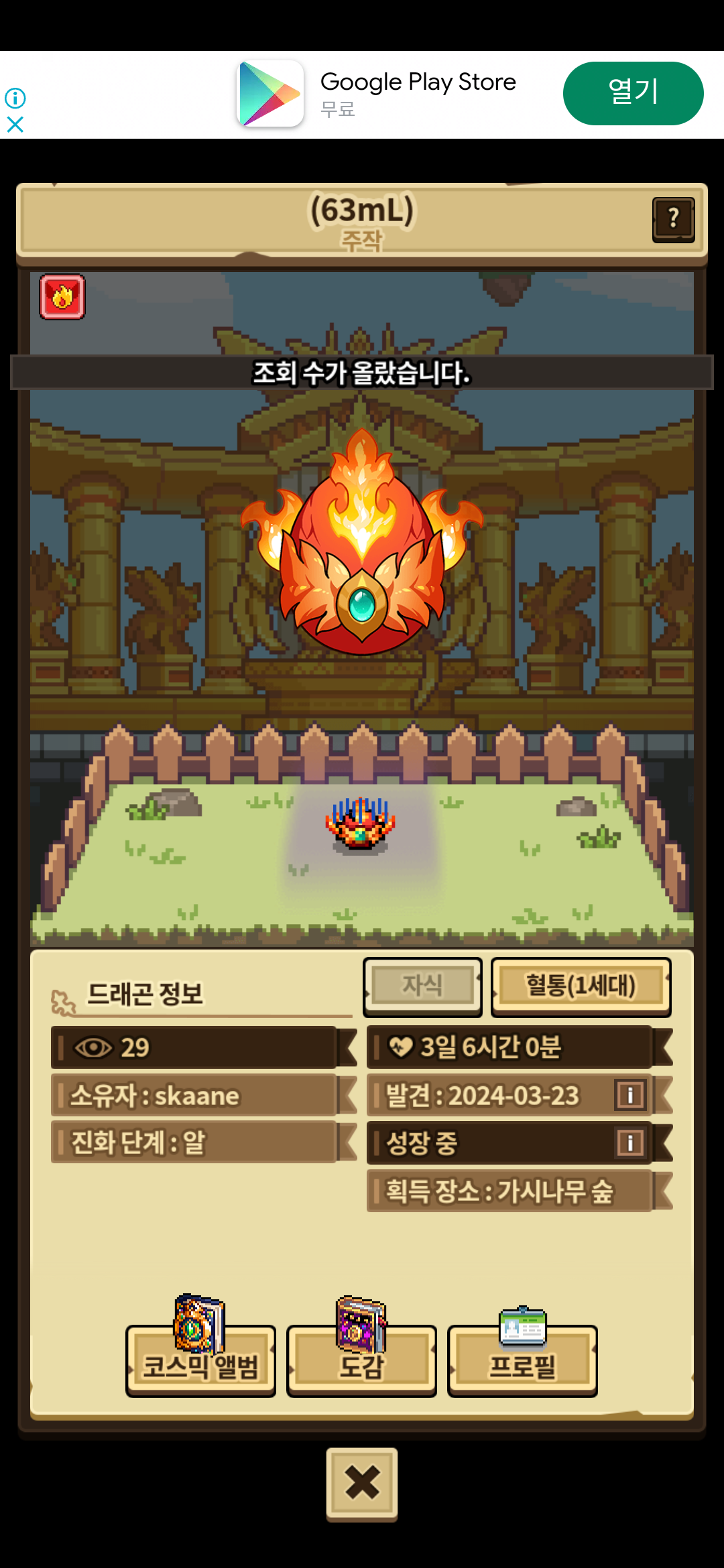Dismiss the ad with the X icon
The height and width of the screenshot is (1568, 724).
tap(15, 125)
